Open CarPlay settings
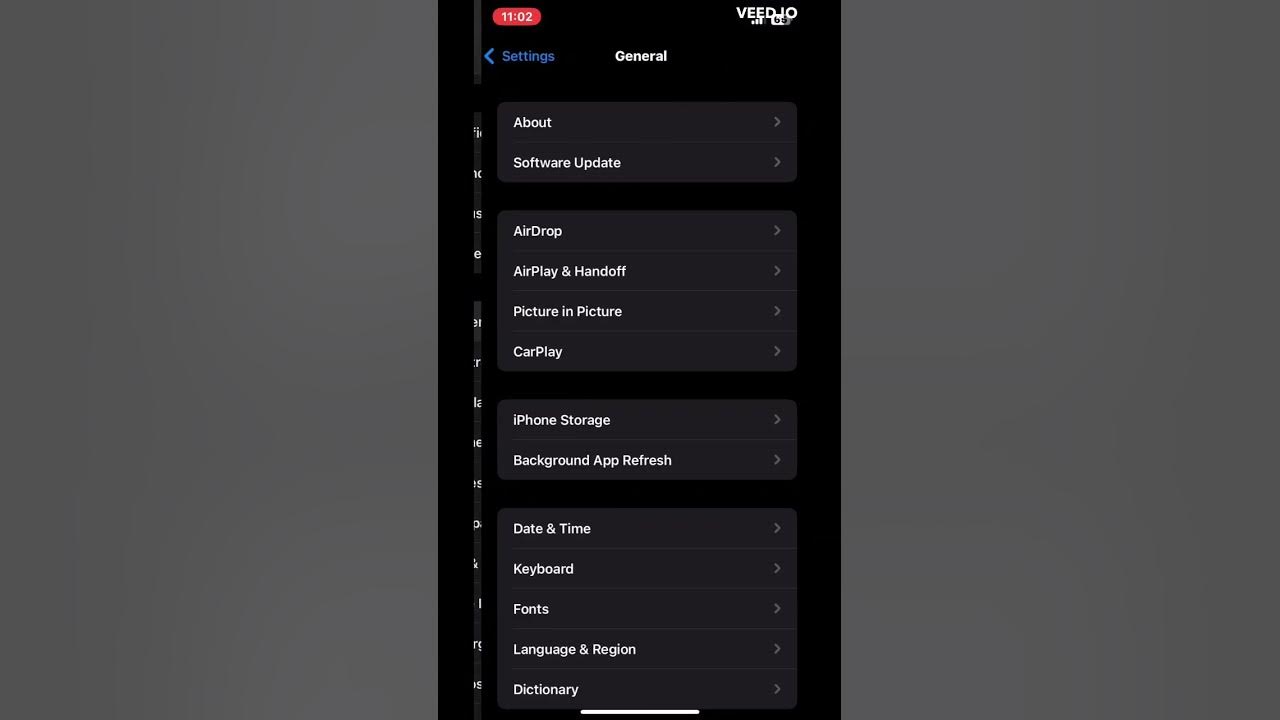 [x=646, y=351]
